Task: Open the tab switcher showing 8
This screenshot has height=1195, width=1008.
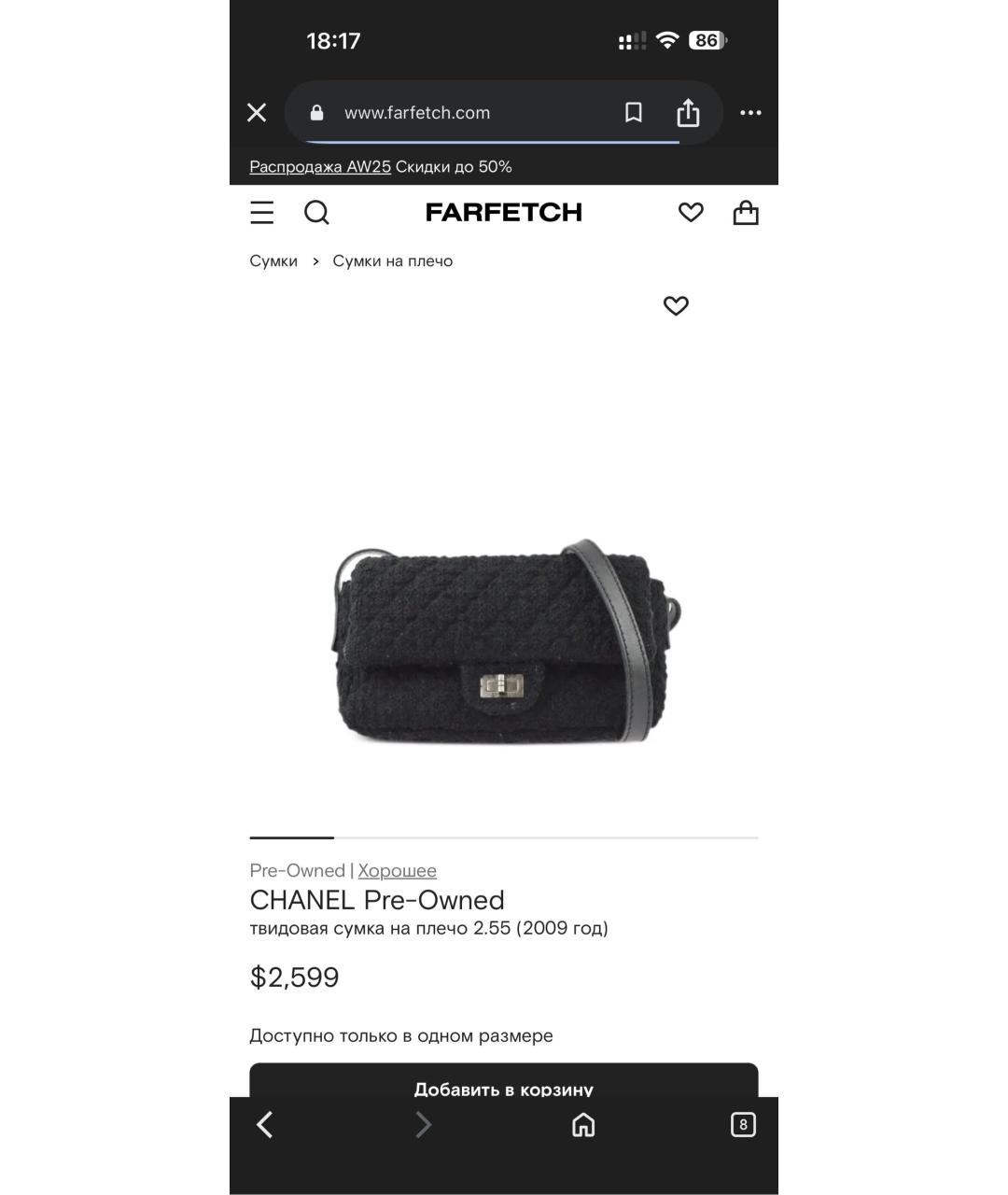Action: pyautogui.click(x=743, y=1125)
